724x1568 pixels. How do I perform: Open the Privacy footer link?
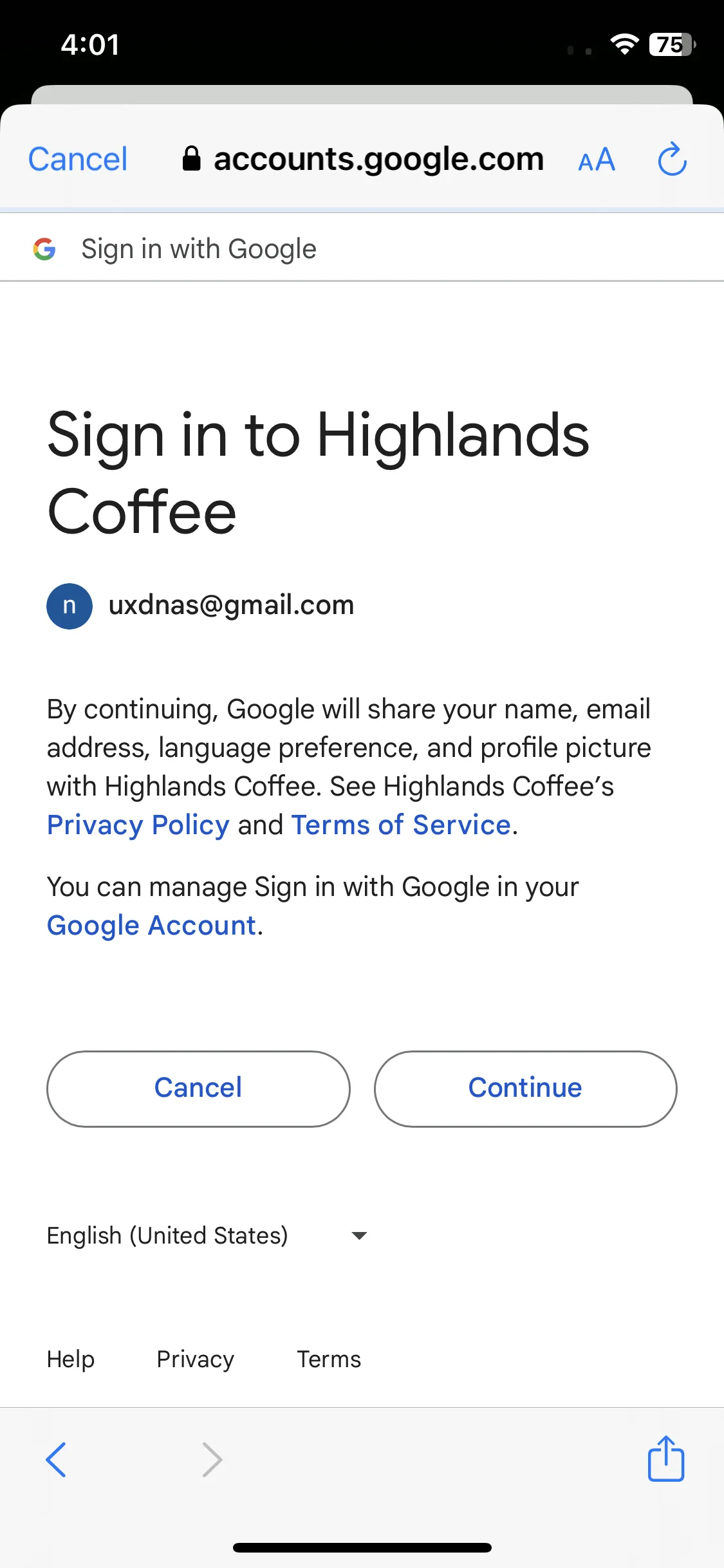click(x=195, y=1359)
